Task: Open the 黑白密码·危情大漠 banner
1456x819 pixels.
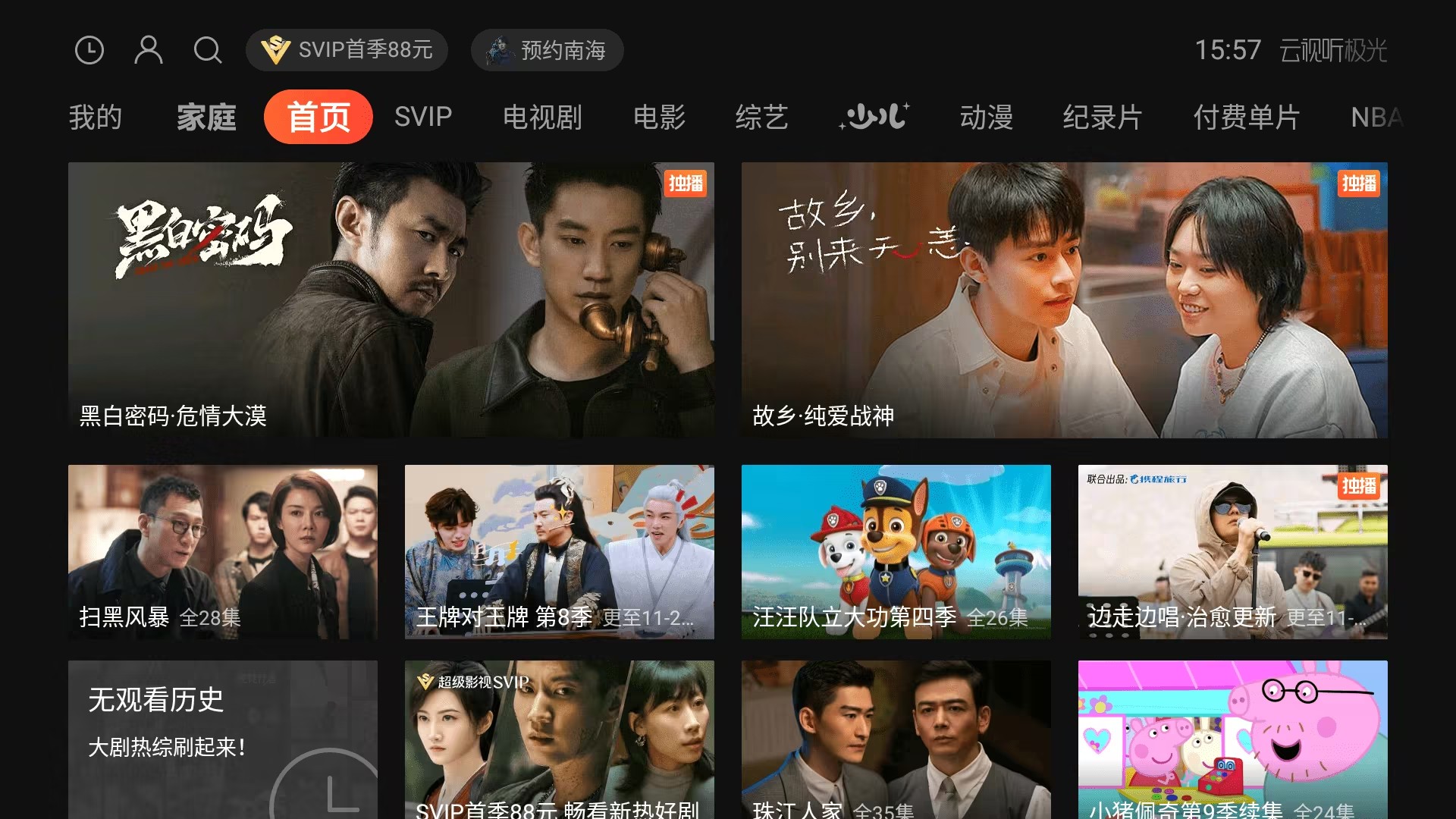Action: coord(391,300)
